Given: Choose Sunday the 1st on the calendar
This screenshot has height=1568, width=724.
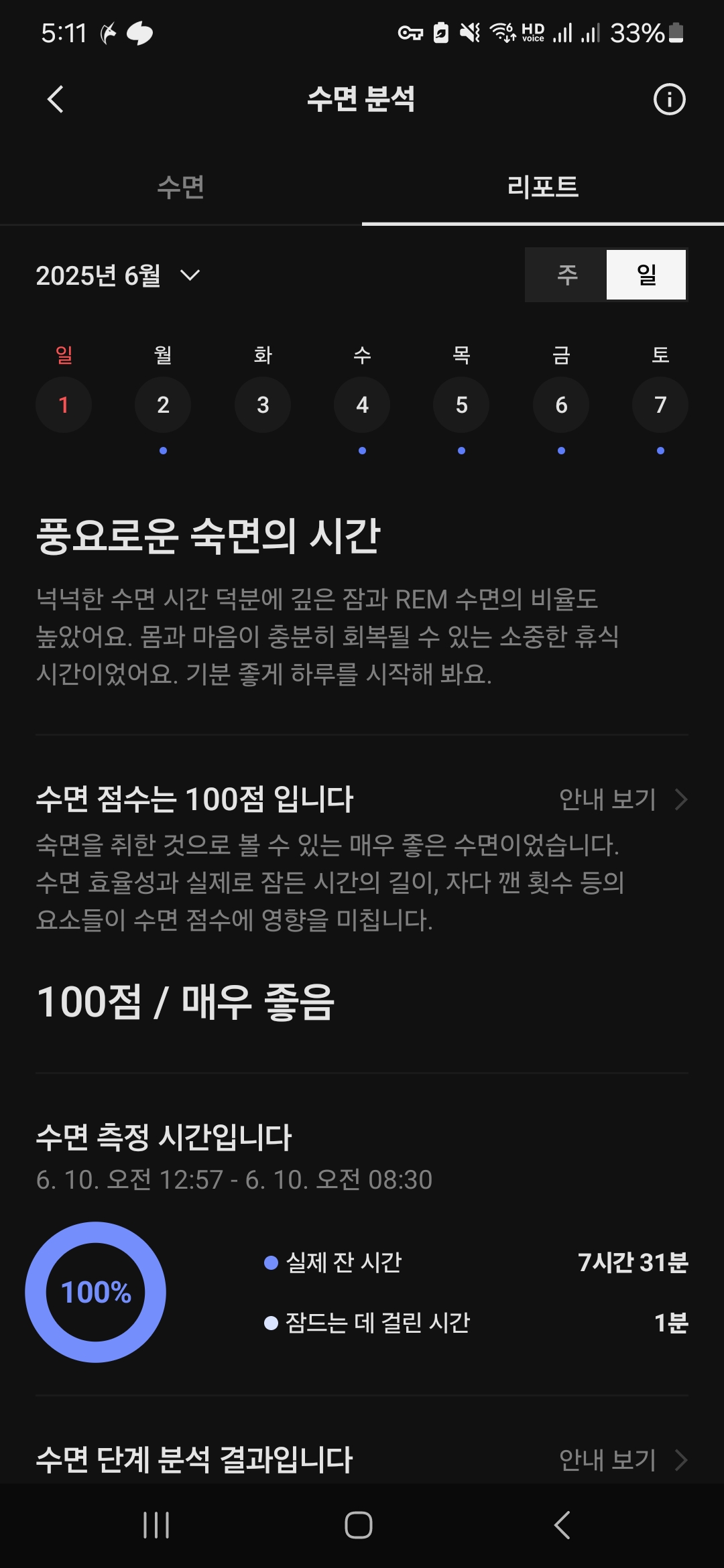Looking at the screenshot, I should tap(64, 405).
